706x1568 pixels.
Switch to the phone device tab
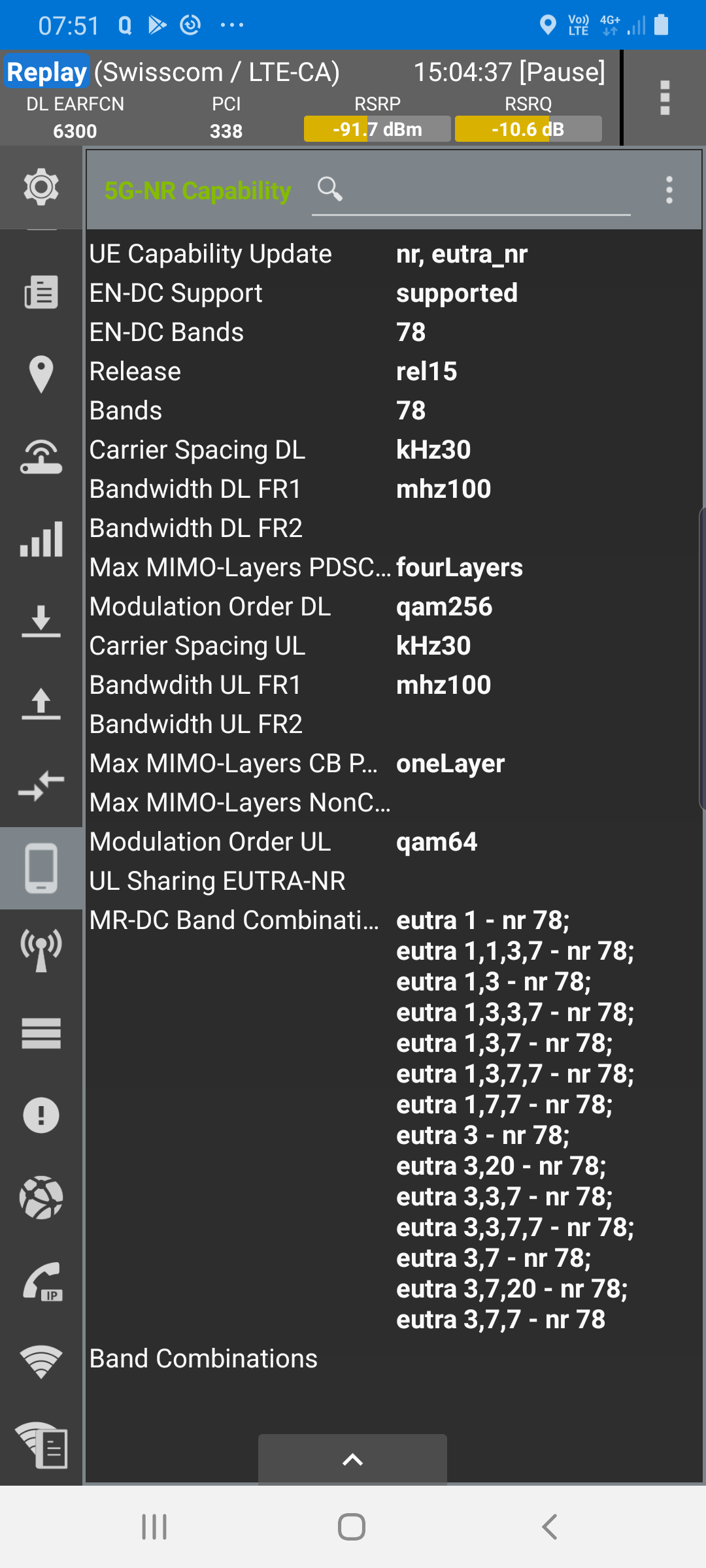click(41, 868)
